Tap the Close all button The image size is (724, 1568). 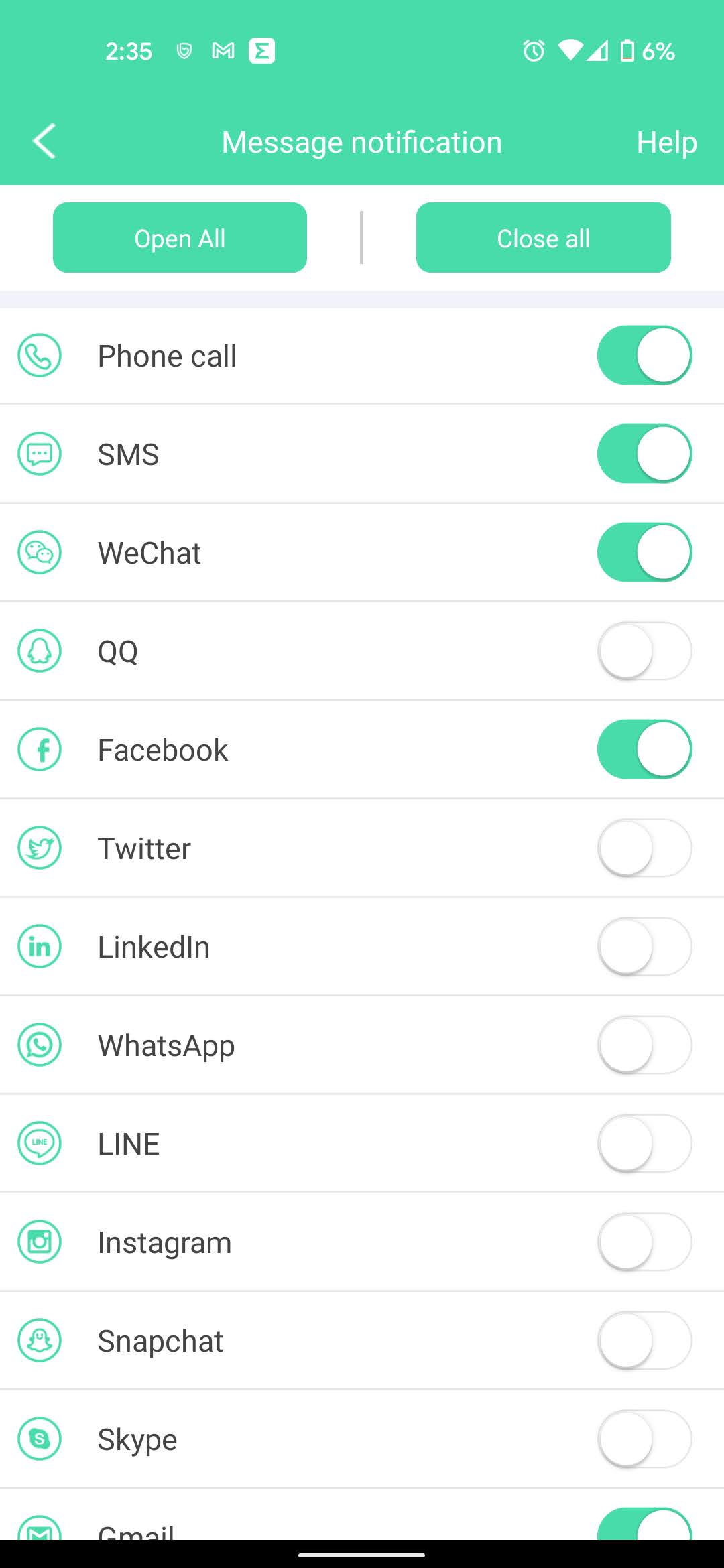pyautogui.click(x=543, y=238)
